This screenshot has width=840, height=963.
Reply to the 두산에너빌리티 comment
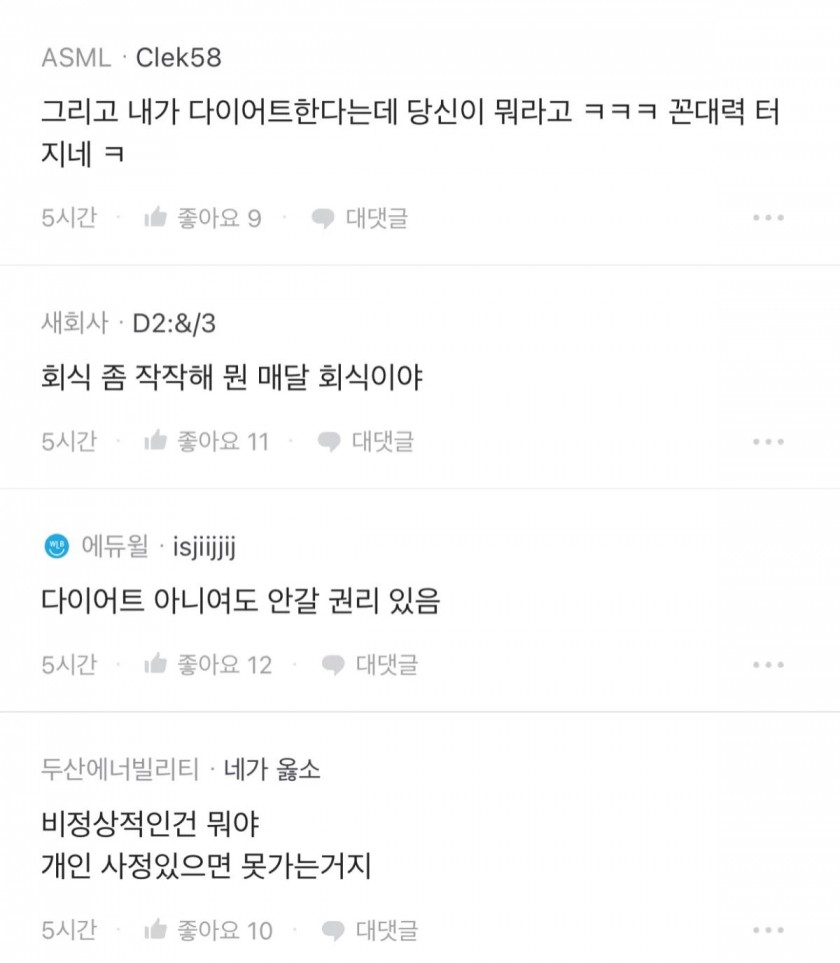coord(370,930)
